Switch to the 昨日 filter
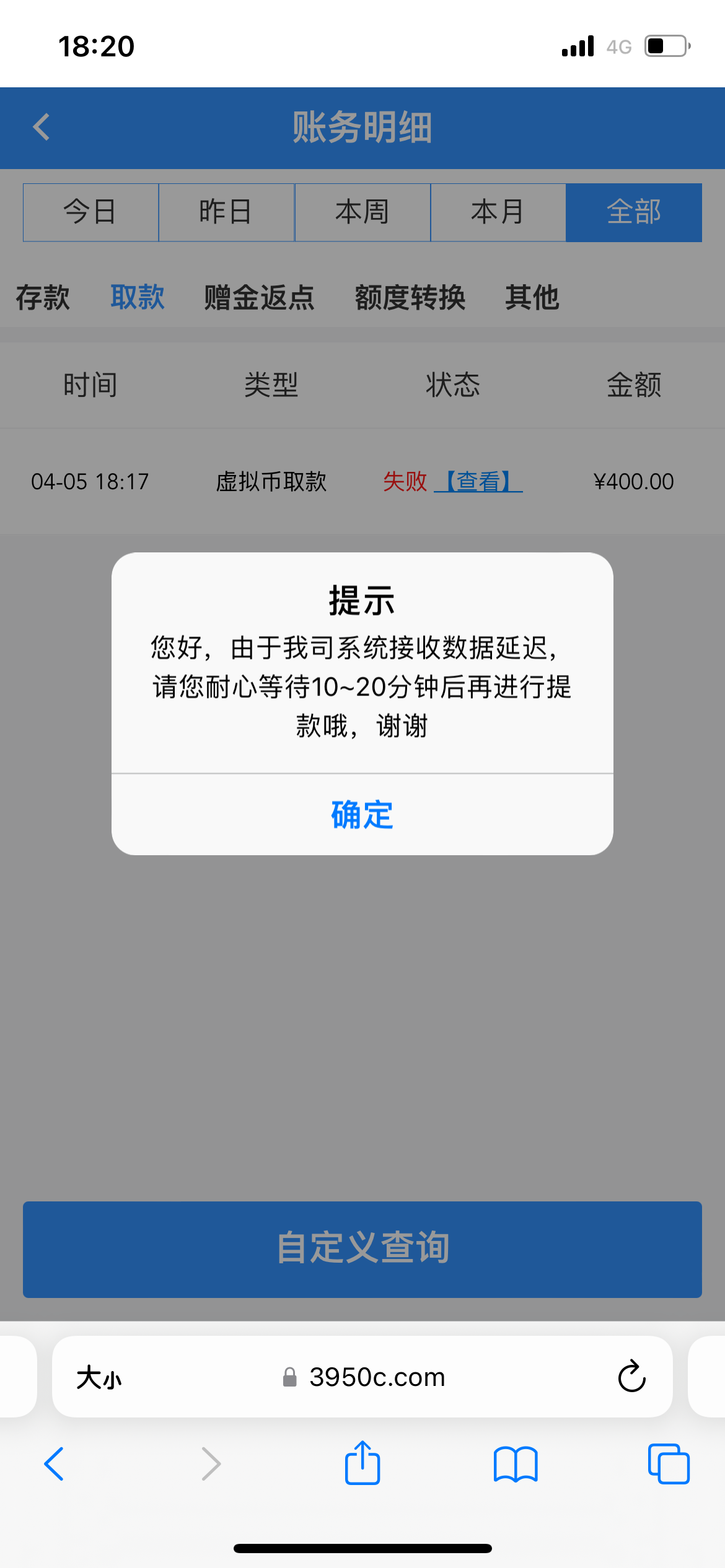This screenshot has width=725, height=1568. point(226,212)
